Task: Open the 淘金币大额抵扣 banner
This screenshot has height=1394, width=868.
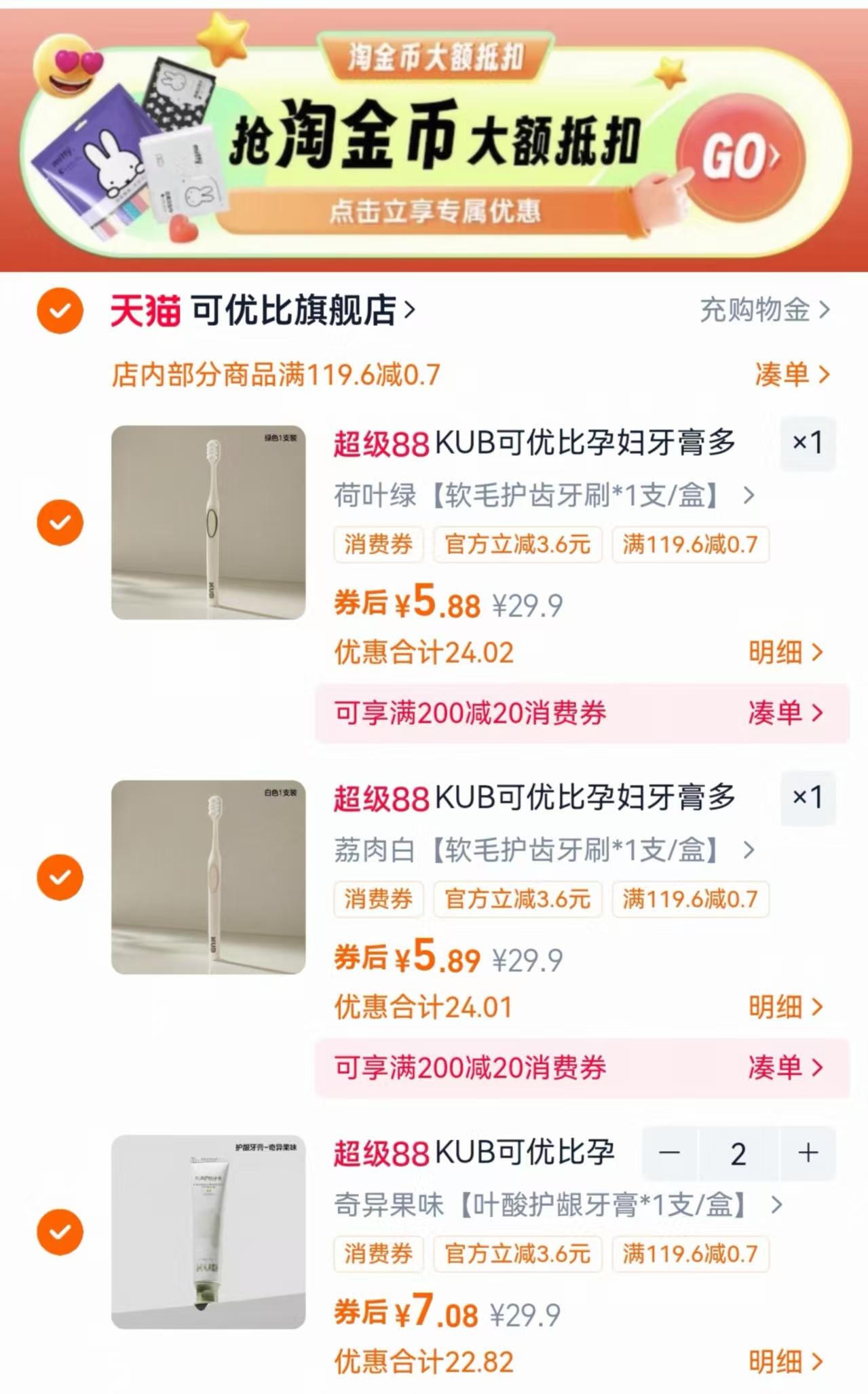Action: click(434, 136)
